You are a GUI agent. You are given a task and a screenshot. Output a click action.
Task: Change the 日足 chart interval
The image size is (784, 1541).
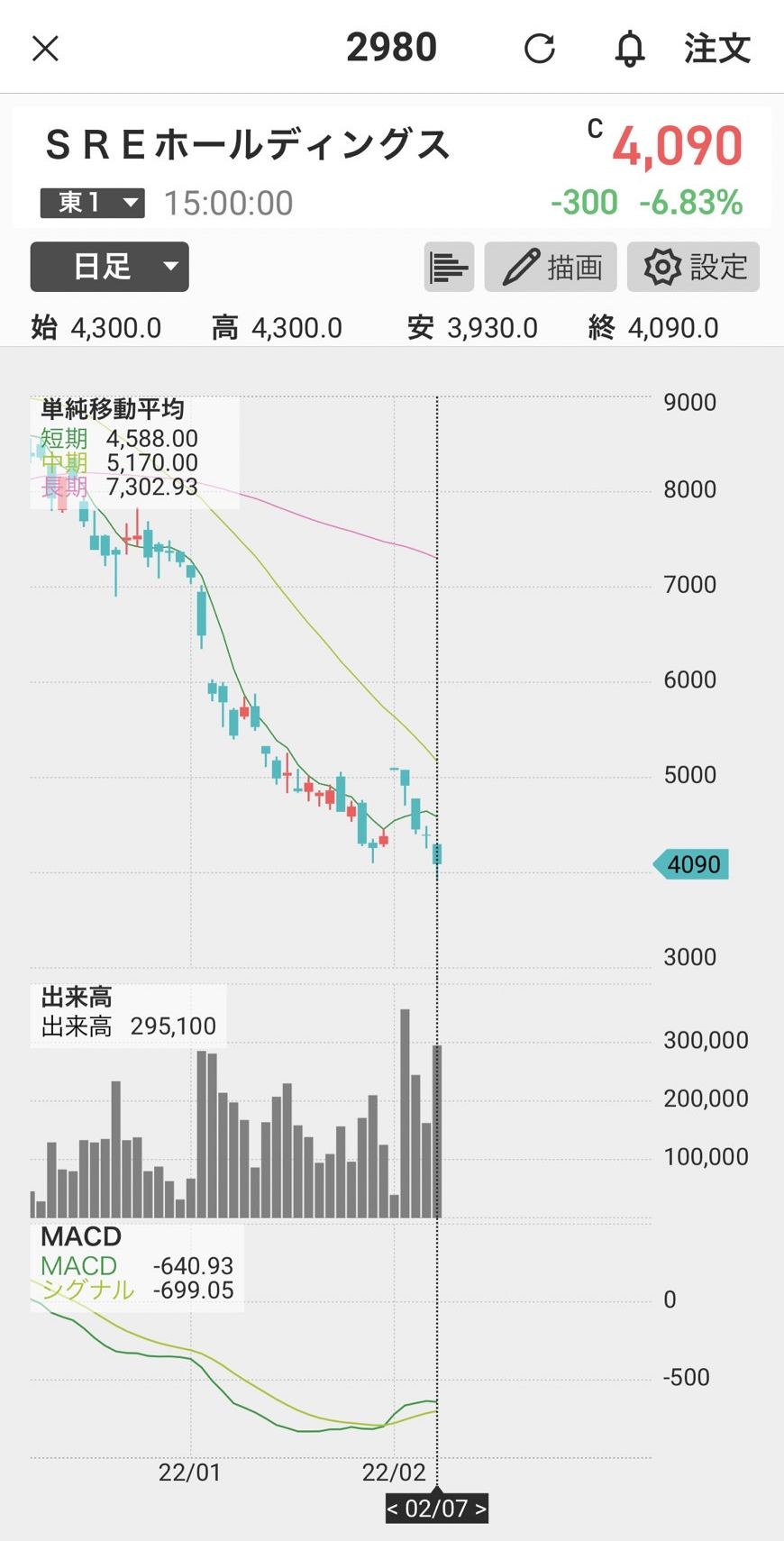click(x=109, y=267)
